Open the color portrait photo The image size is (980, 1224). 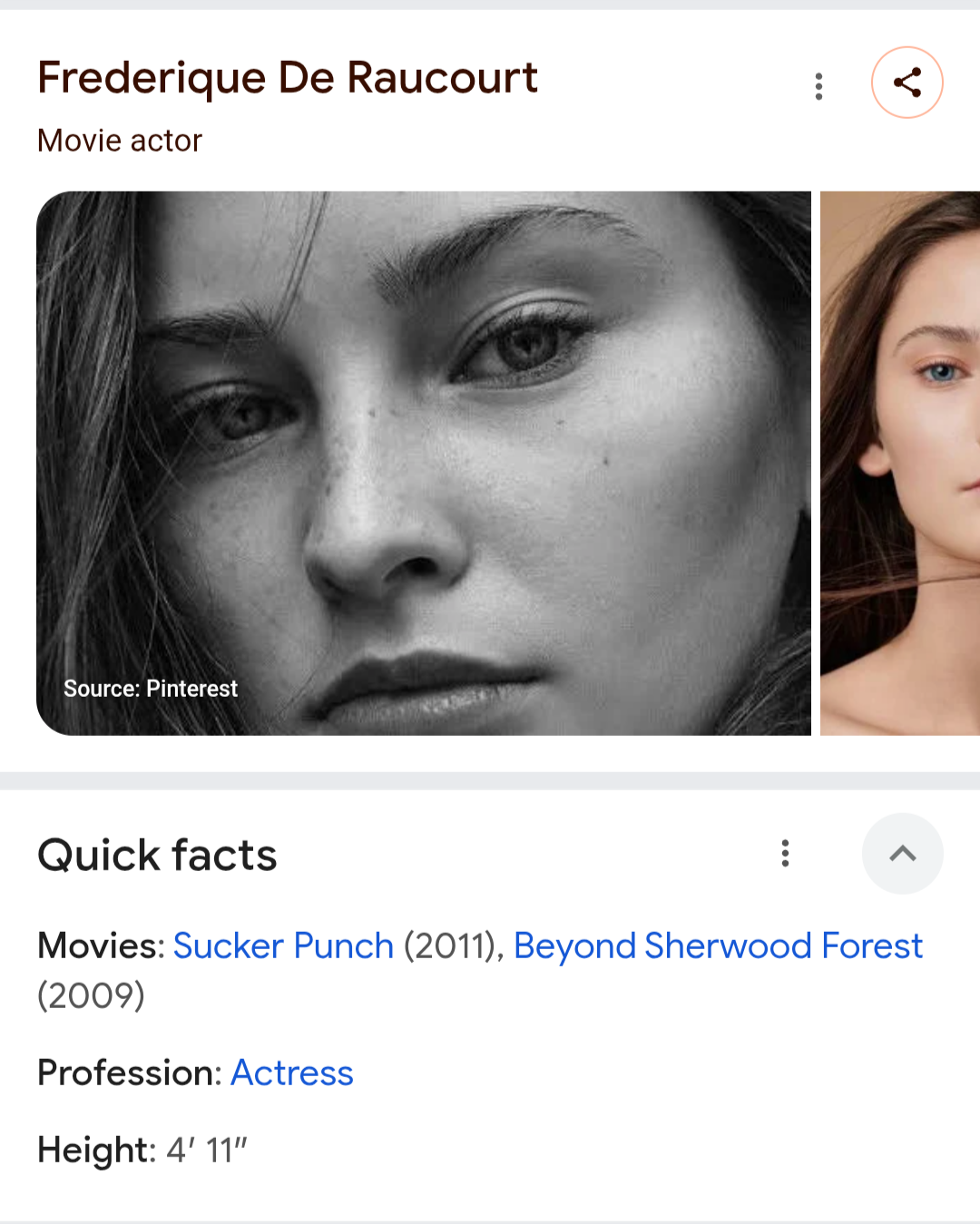pyautogui.click(x=899, y=463)
